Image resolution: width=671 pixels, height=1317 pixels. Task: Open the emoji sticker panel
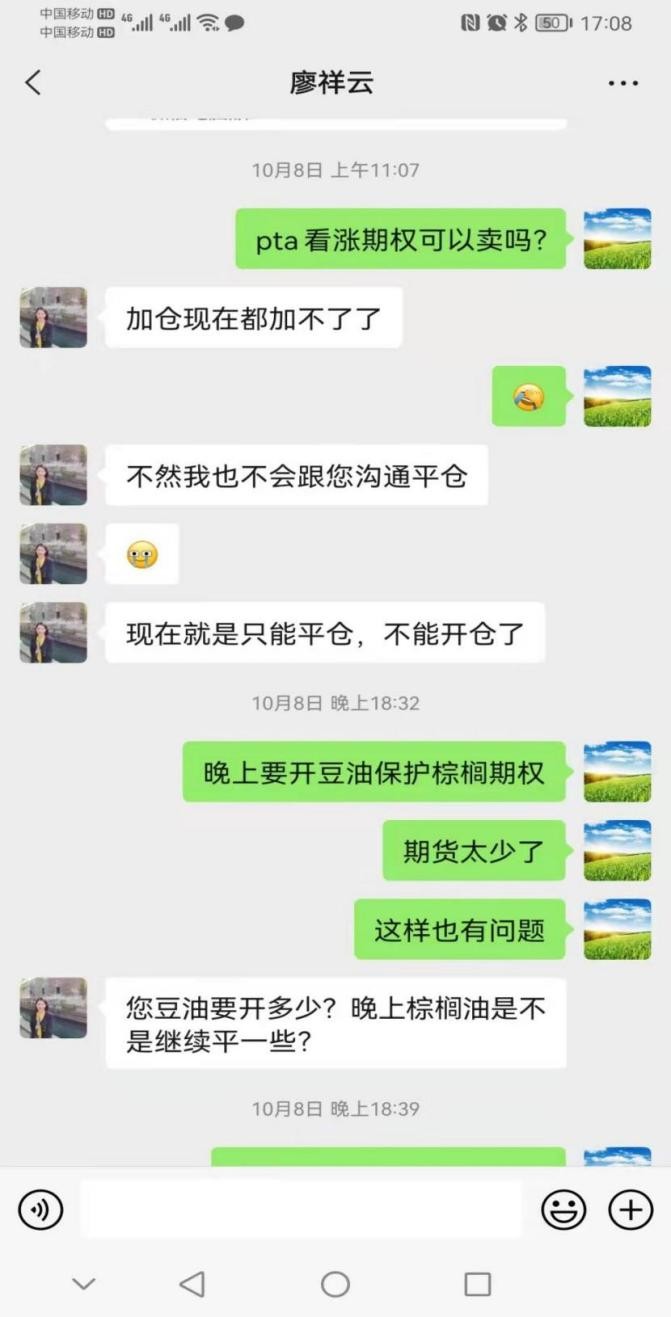coord(563,1210)
